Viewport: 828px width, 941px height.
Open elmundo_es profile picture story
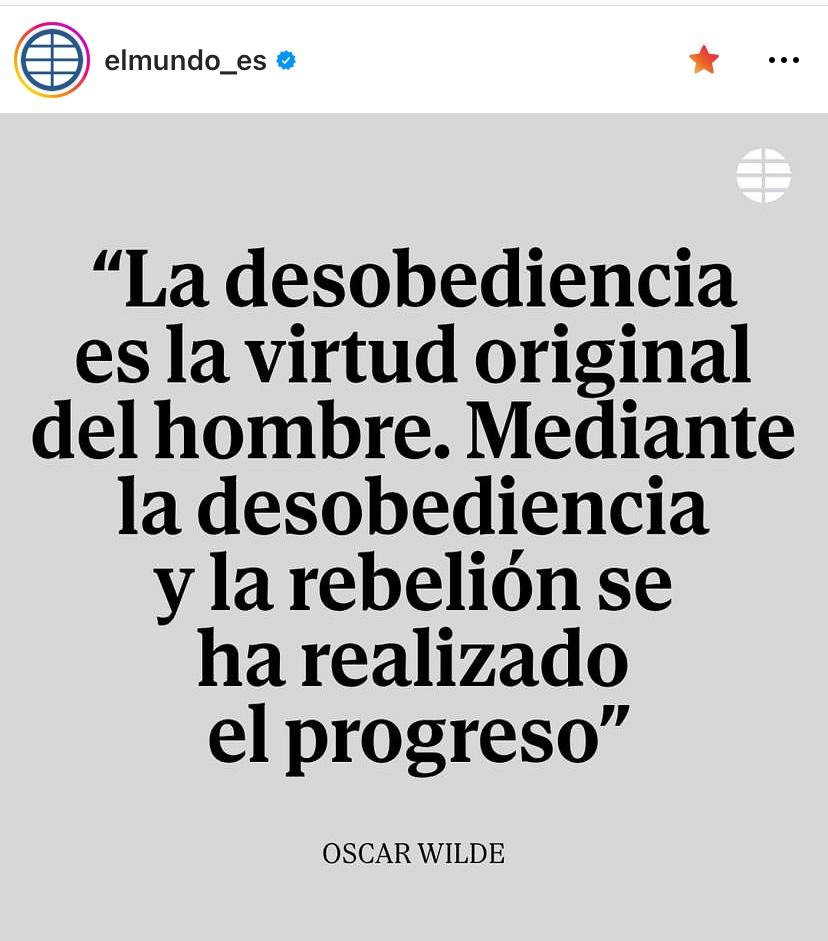click(x=52, y=60)
